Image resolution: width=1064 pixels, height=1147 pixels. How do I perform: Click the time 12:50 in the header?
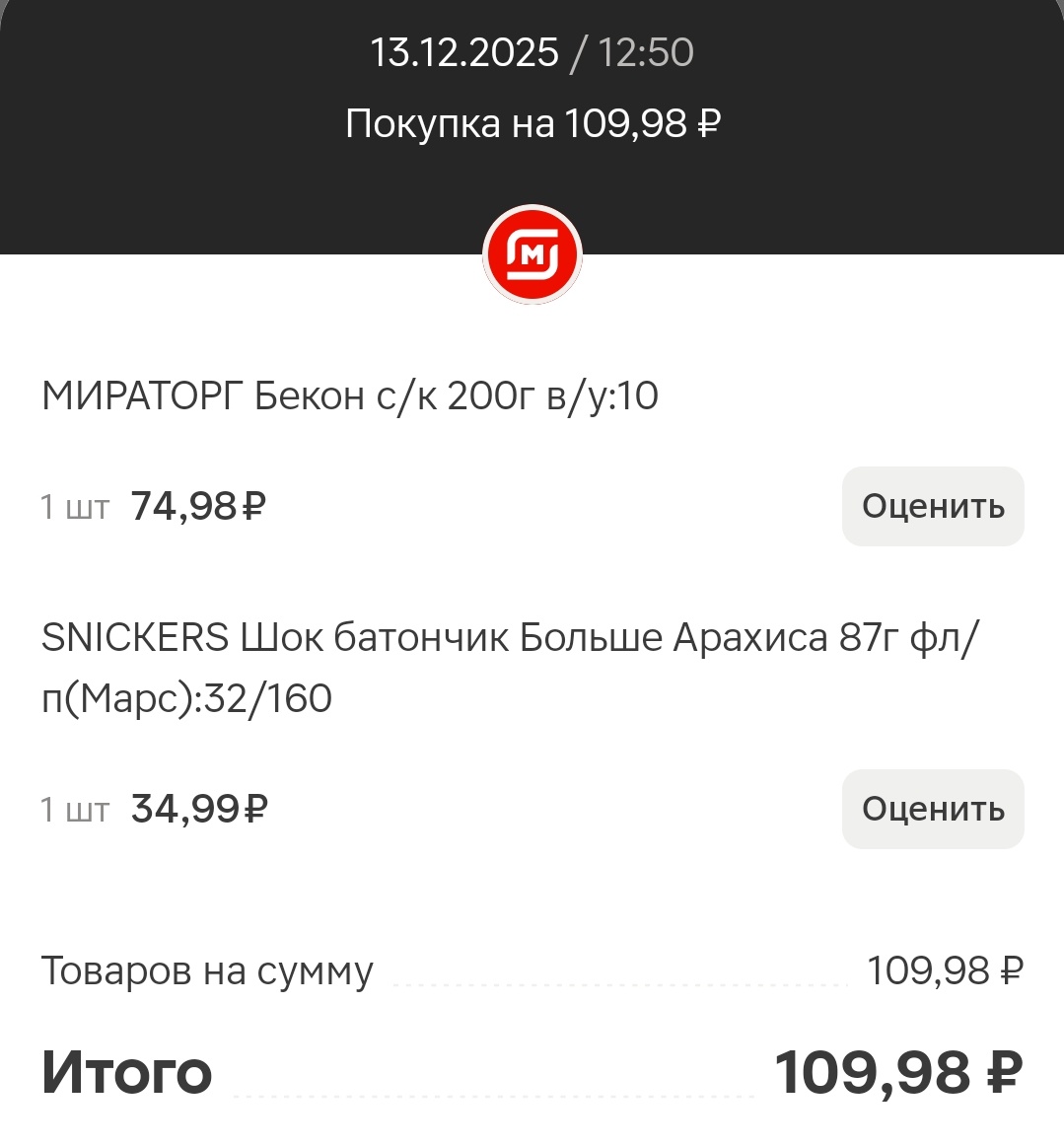tap(646, 52)
